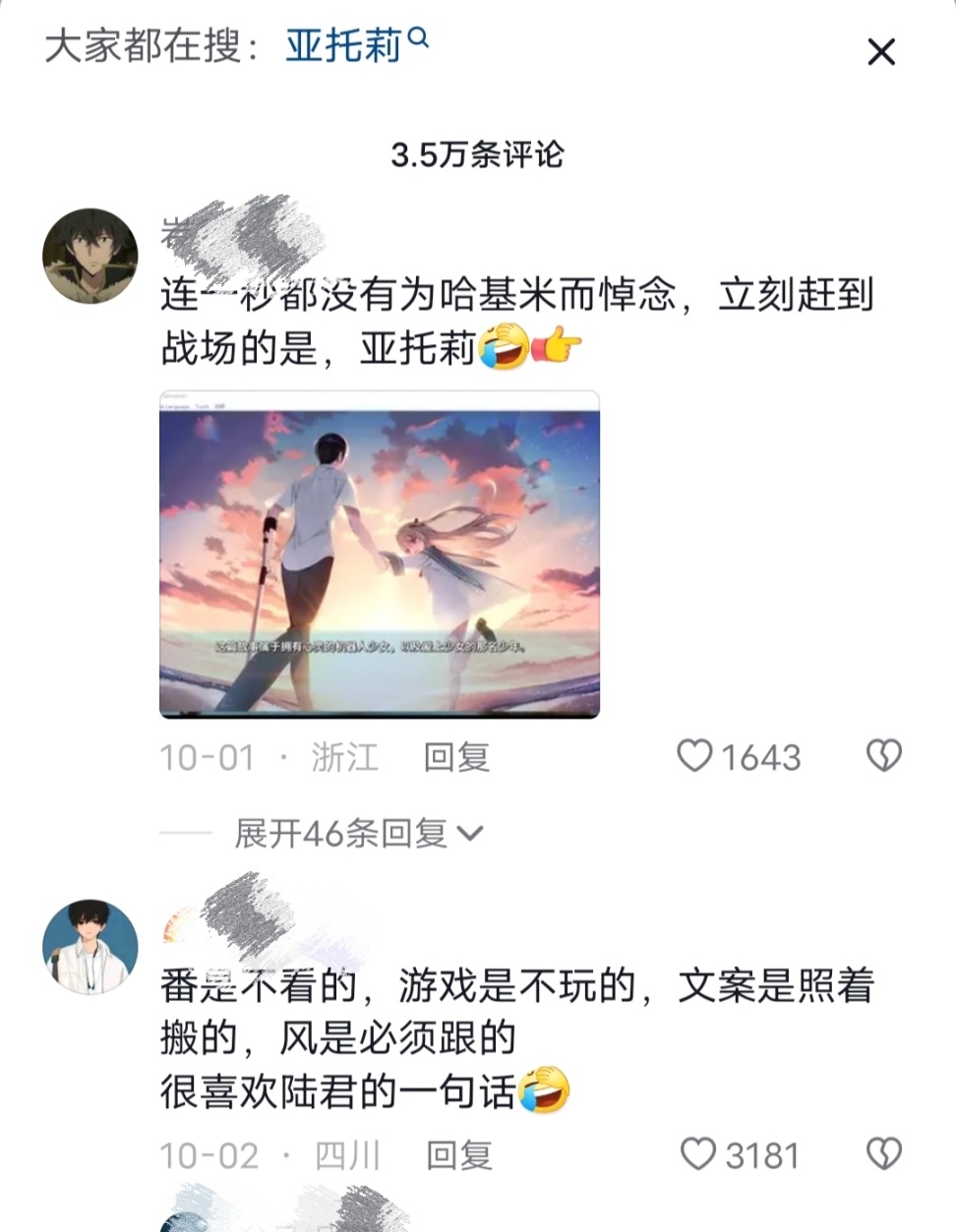The image size is (956, 1232).
Task: Open the first commenter's profile avatar
Action: (90, 256)
